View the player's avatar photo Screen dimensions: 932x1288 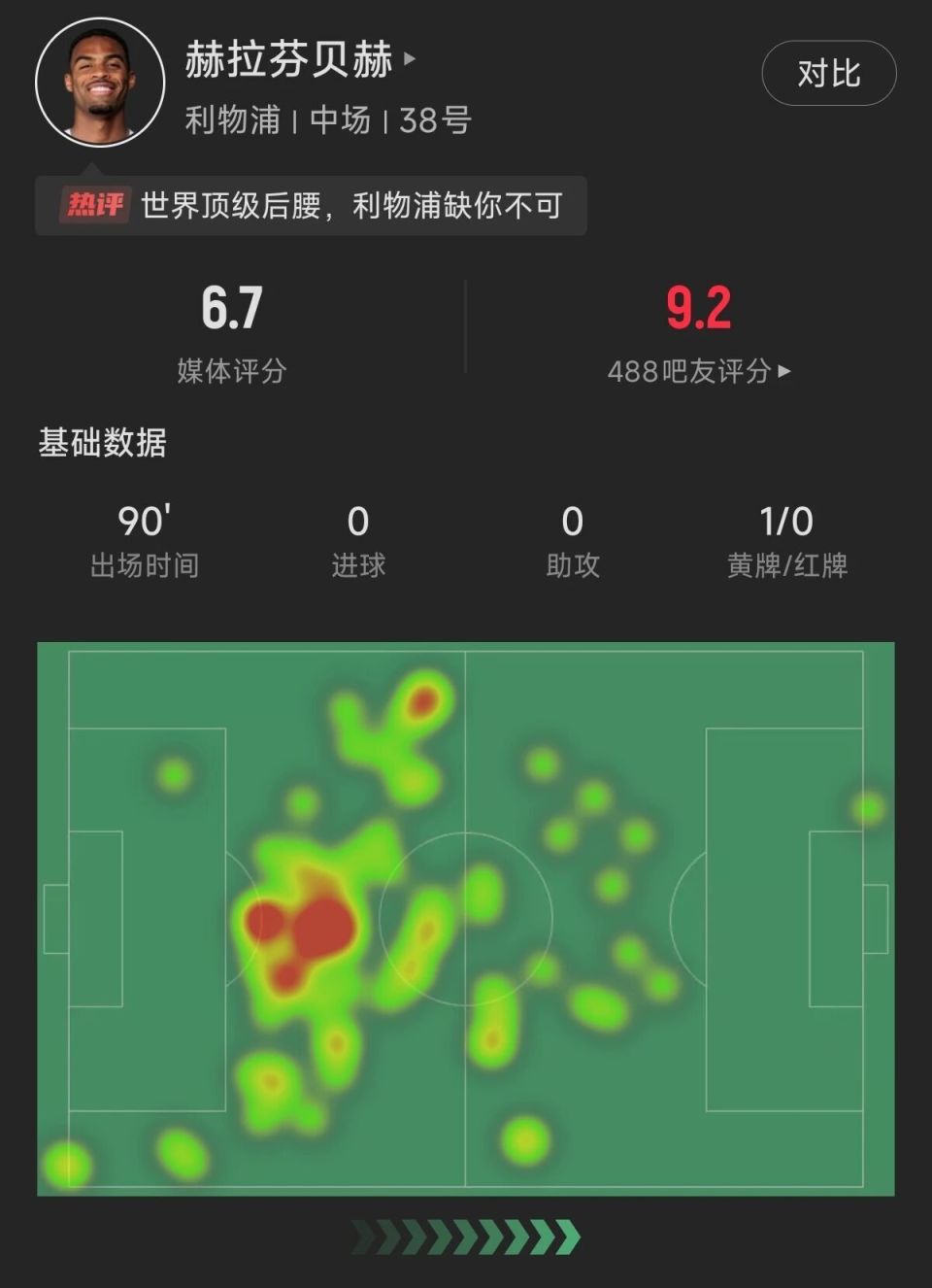click(100, 84)
